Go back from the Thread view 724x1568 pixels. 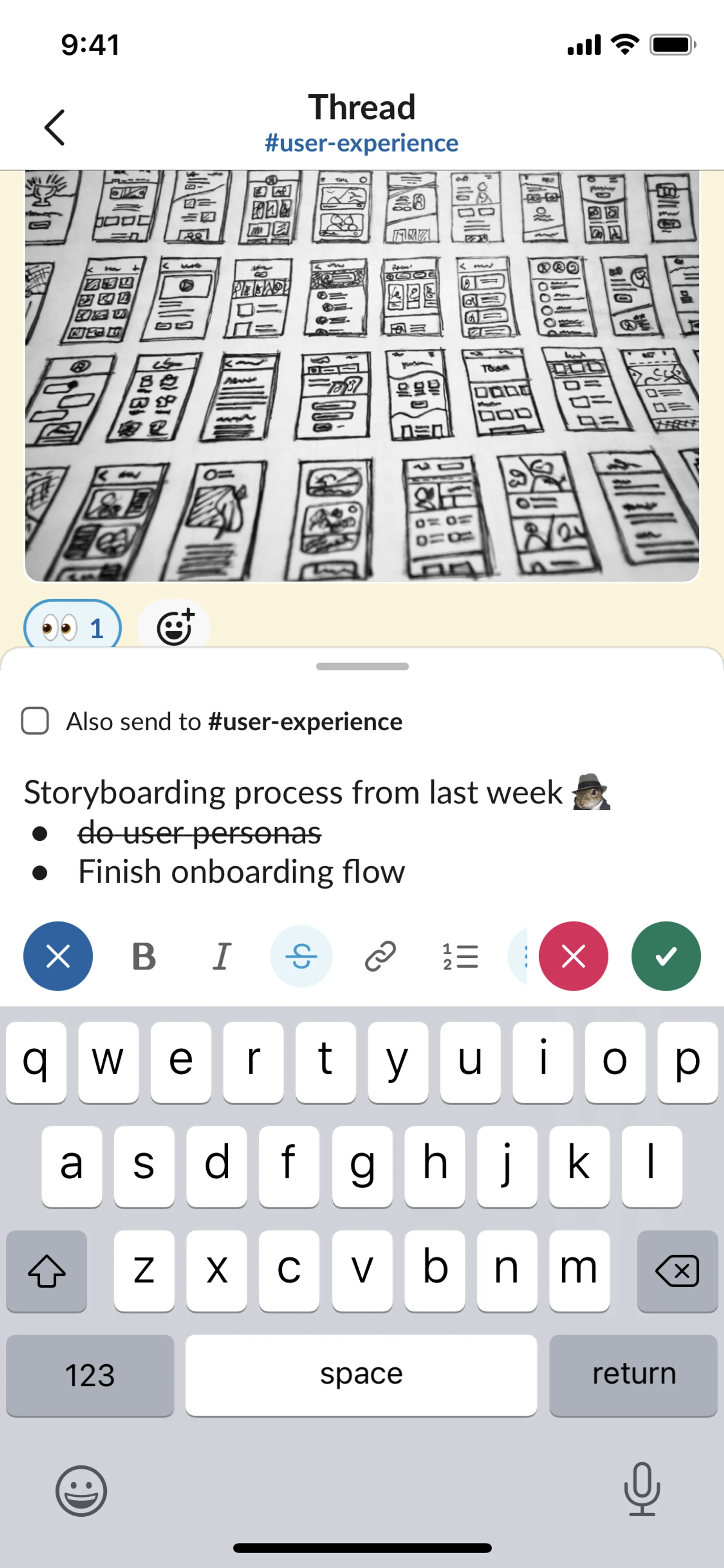coord(55,127)
